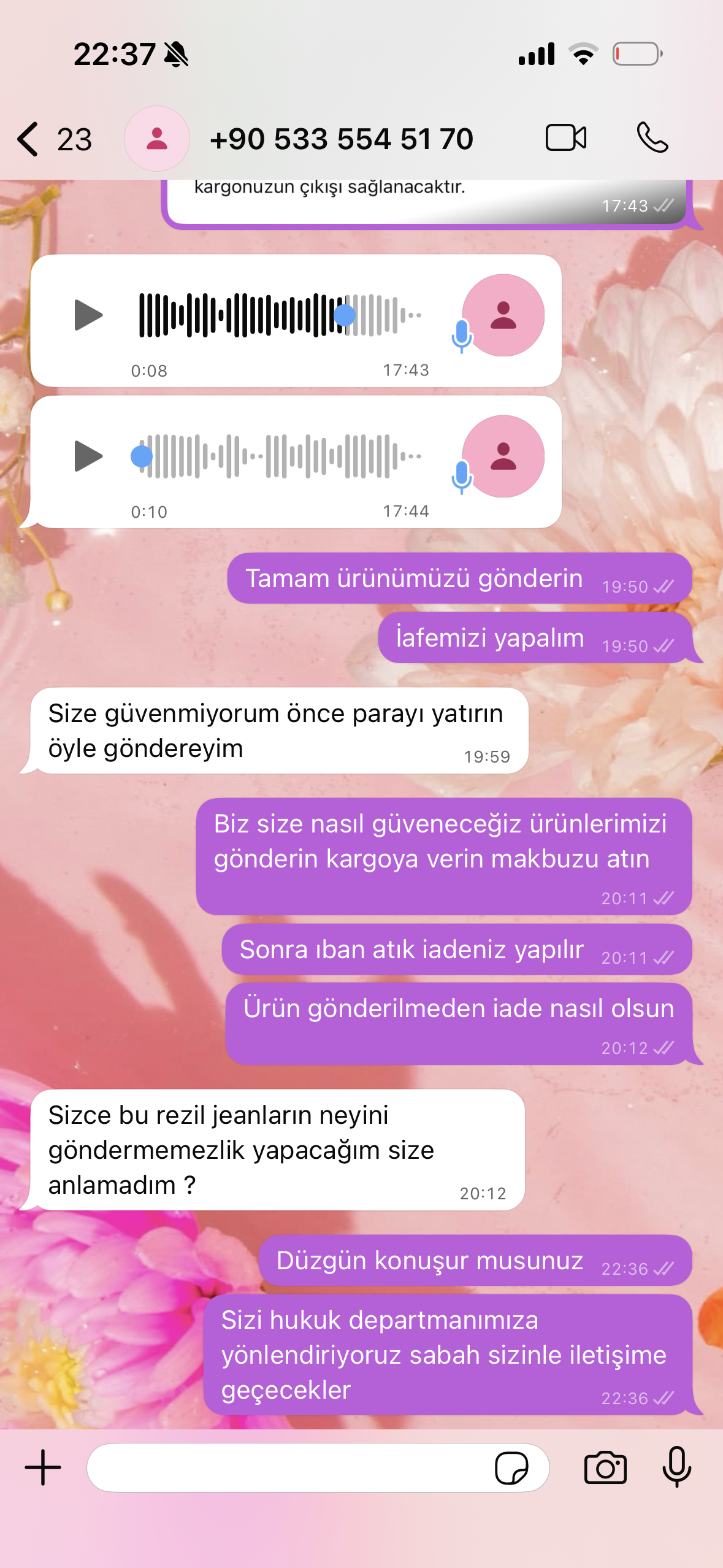Focus the message text field
723x1568 pixels.
(x=288, y=1468)
